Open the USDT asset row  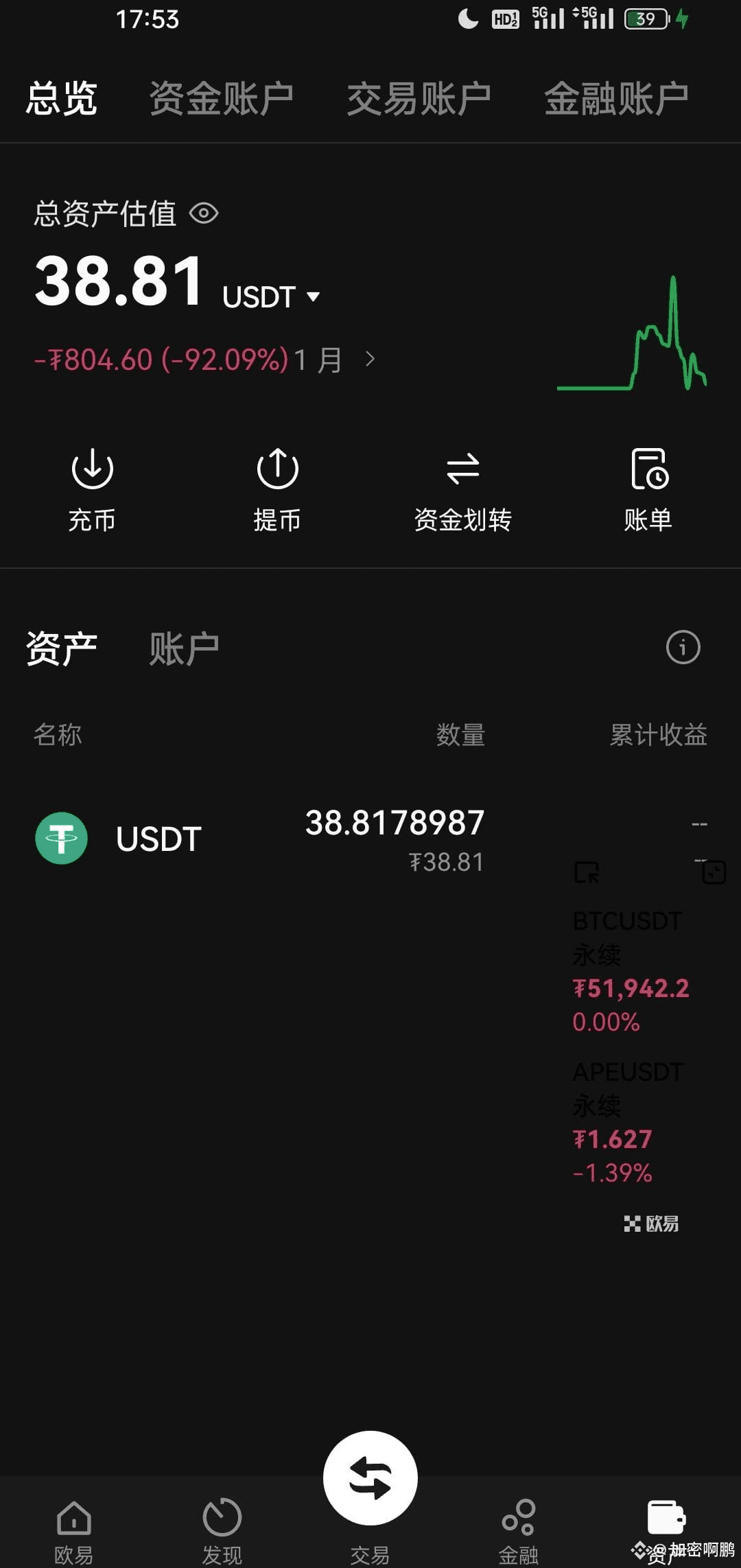pyautogui.click(x=370, y=839)
